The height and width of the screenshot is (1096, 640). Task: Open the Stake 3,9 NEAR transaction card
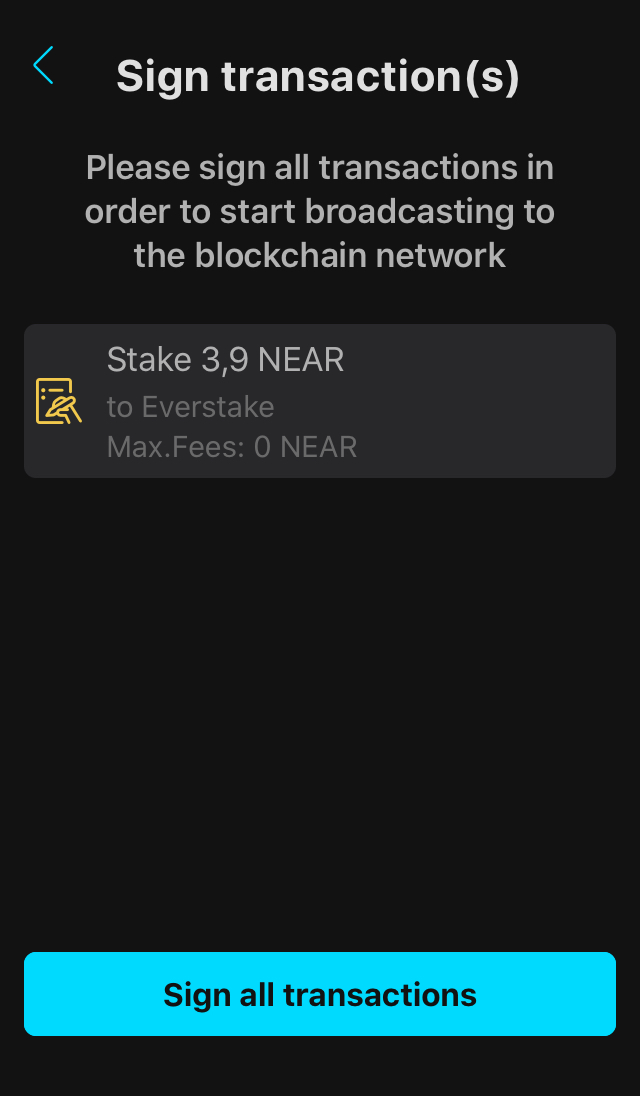(x=320, y=401)
